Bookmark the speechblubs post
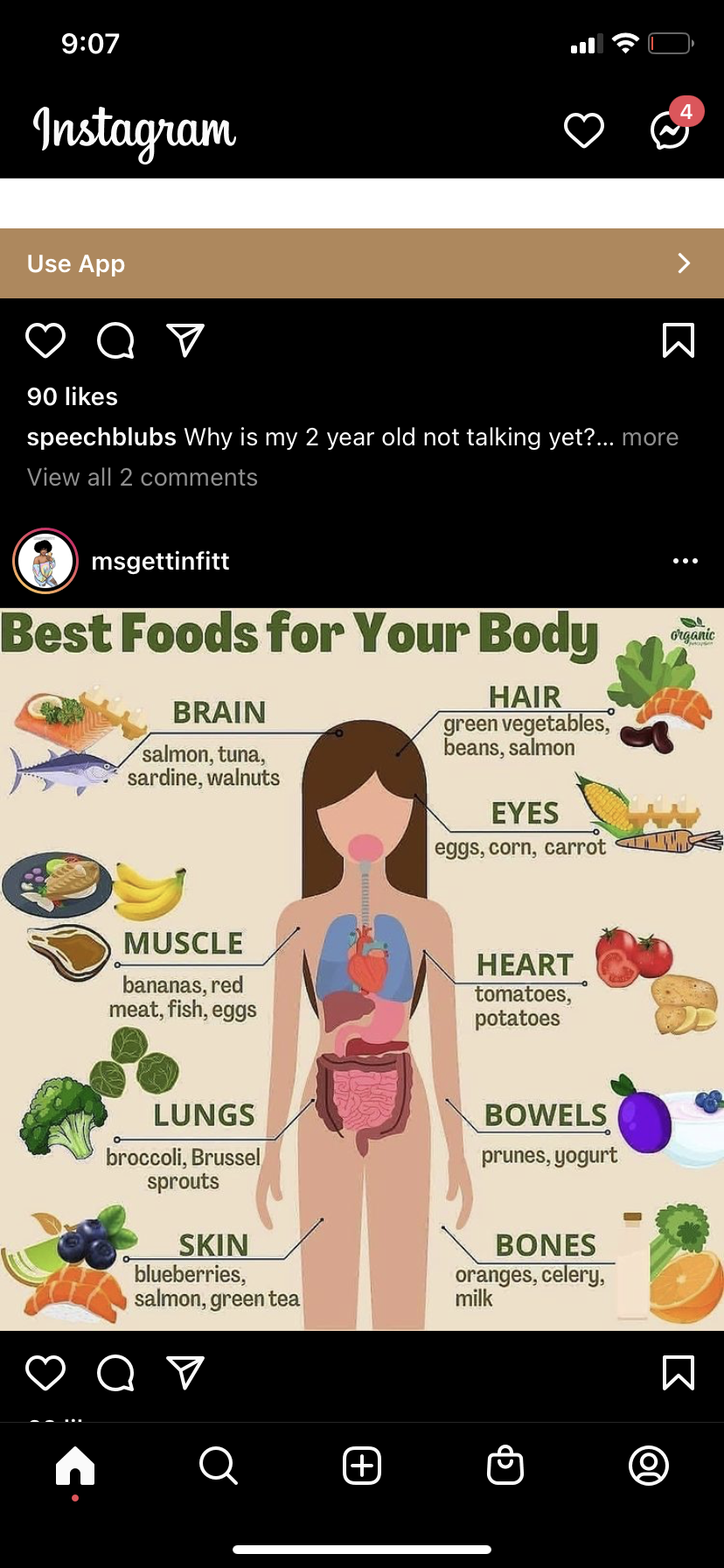Screen dimensions: 724x1568 679,340
